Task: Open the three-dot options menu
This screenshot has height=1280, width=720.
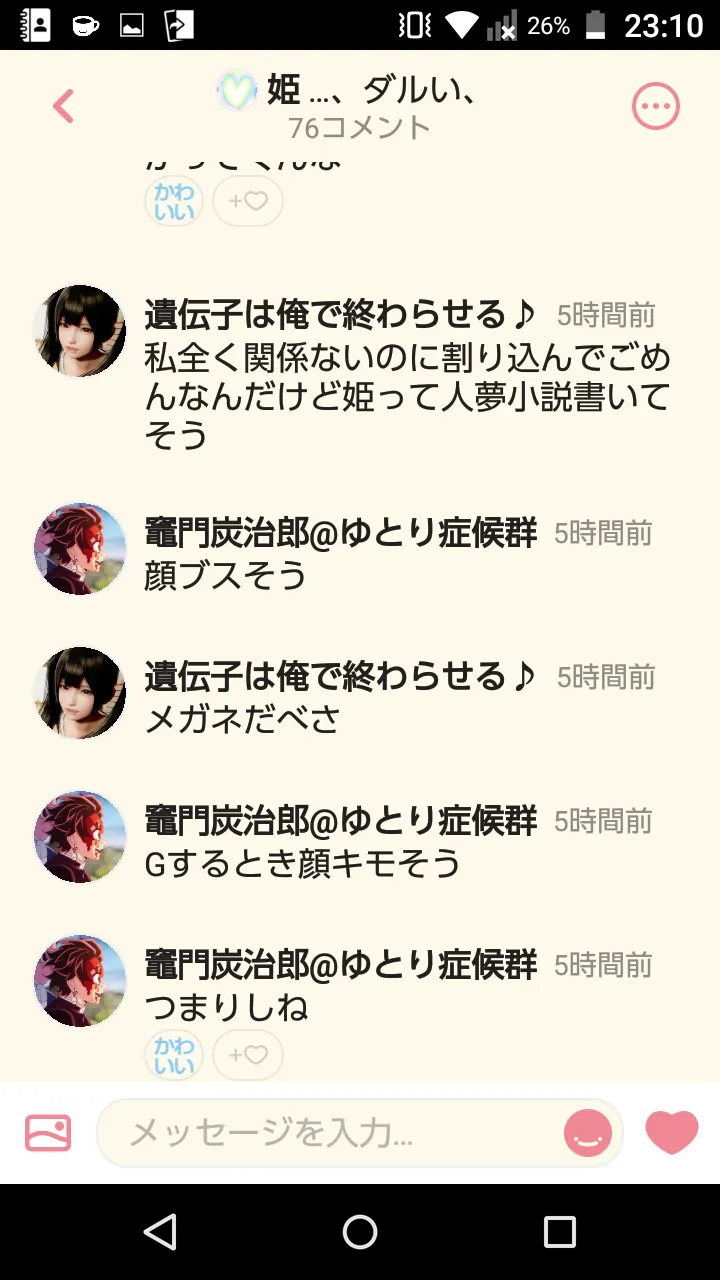Action: pos(655,106)
